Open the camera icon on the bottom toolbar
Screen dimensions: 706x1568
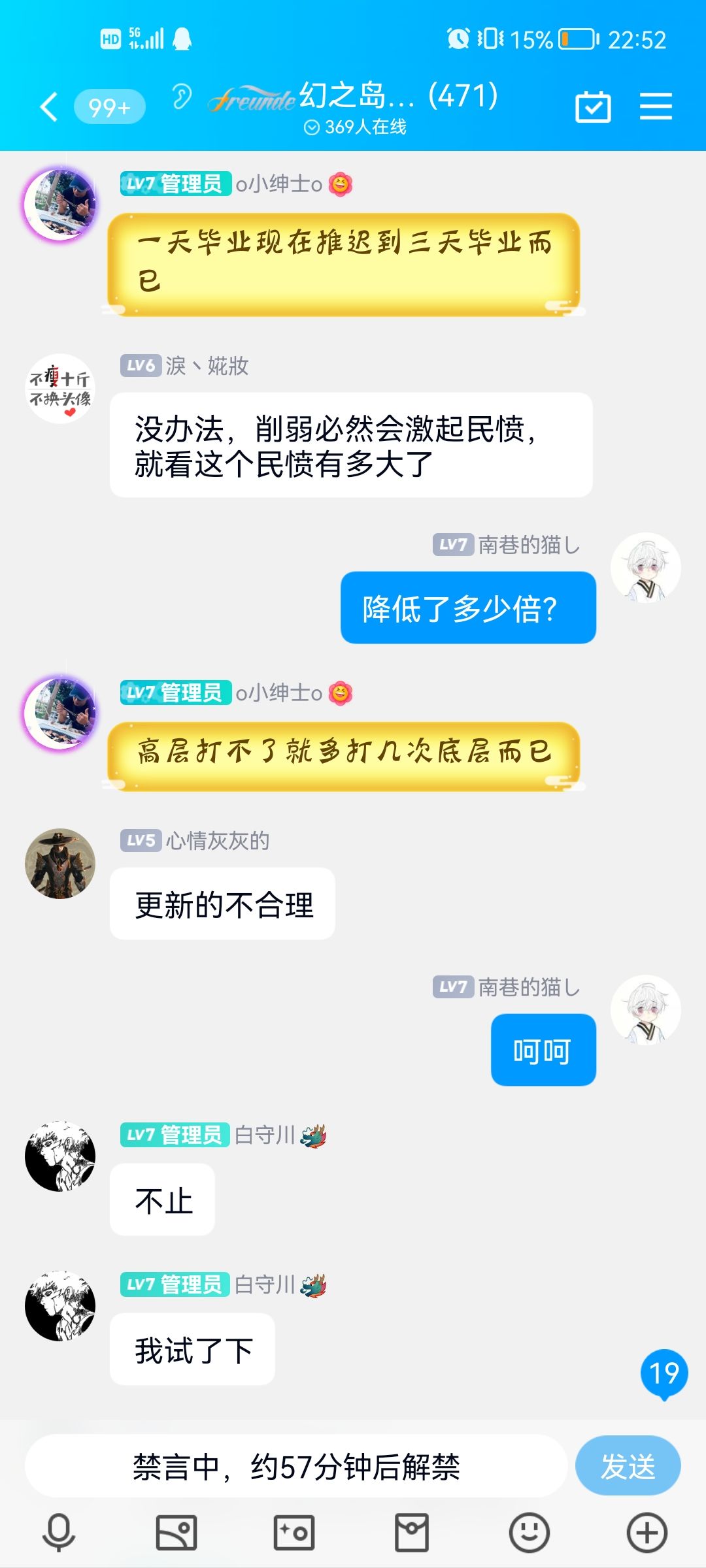[294, 1532]
